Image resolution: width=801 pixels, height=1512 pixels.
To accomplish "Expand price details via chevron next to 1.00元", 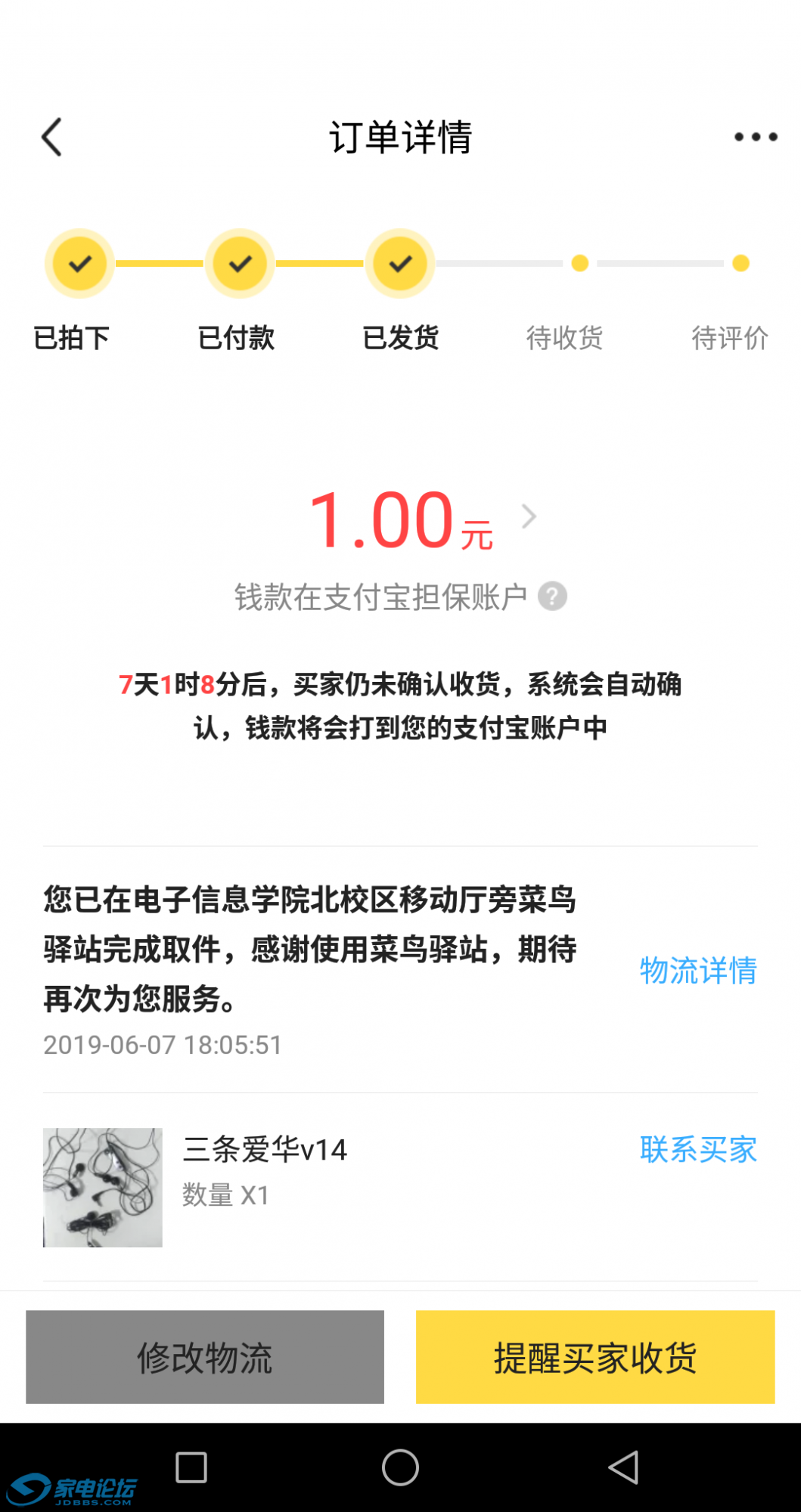I will pos(529,517).
